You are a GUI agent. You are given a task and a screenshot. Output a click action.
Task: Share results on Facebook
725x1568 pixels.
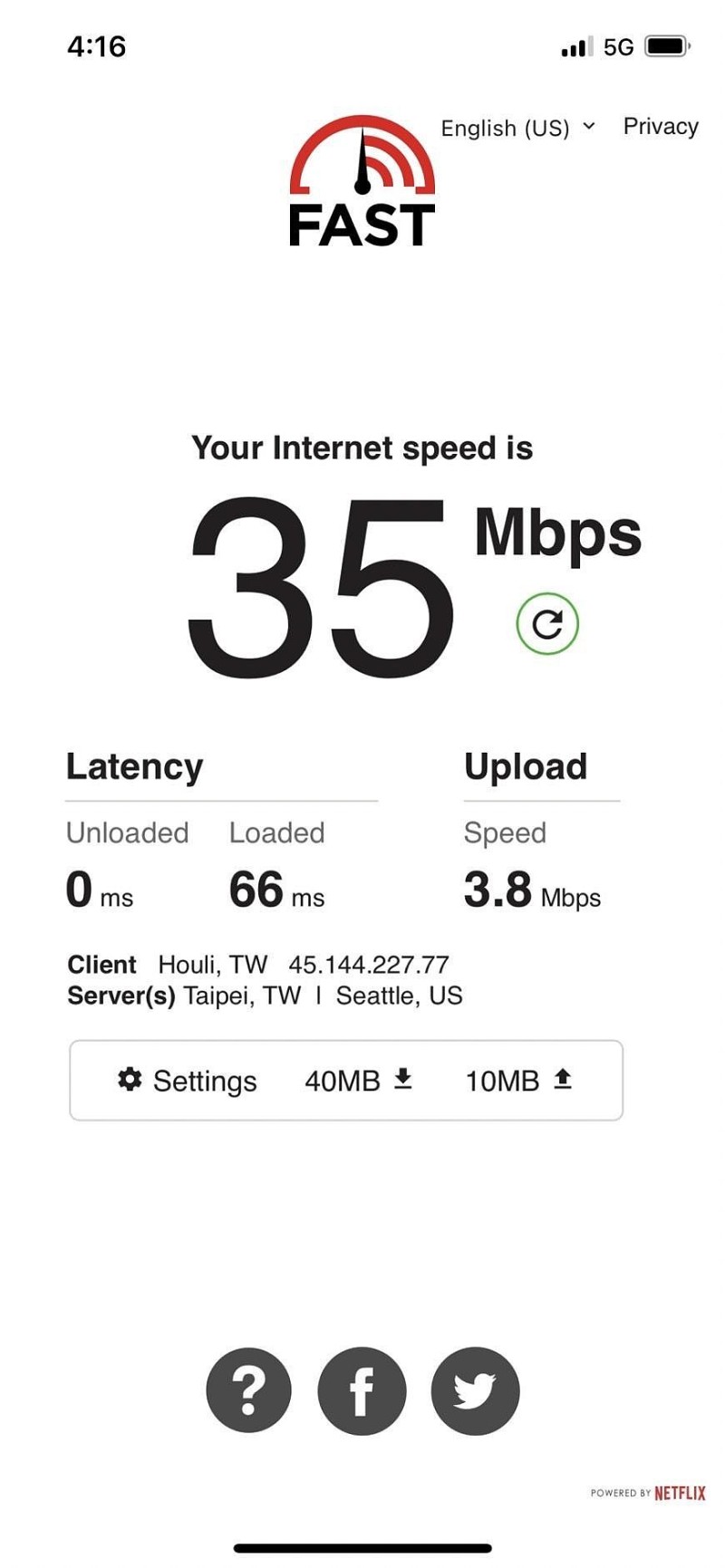362,1390
